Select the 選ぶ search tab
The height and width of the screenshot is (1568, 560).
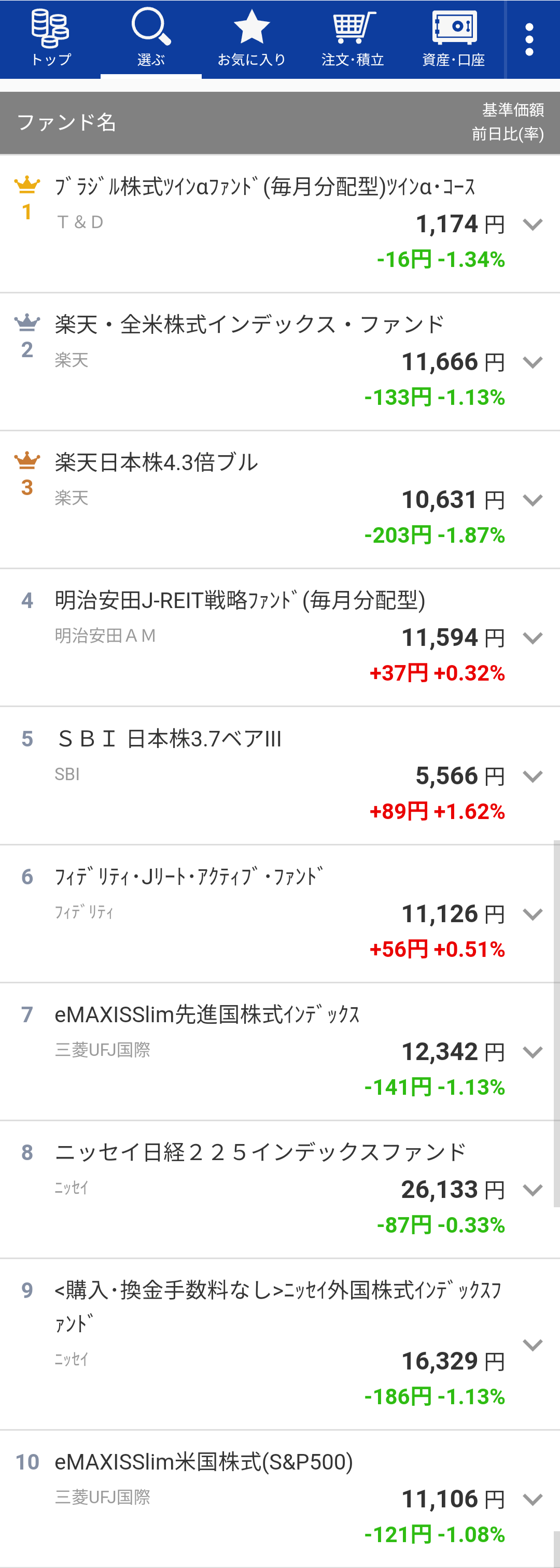(x=151, y=39)
